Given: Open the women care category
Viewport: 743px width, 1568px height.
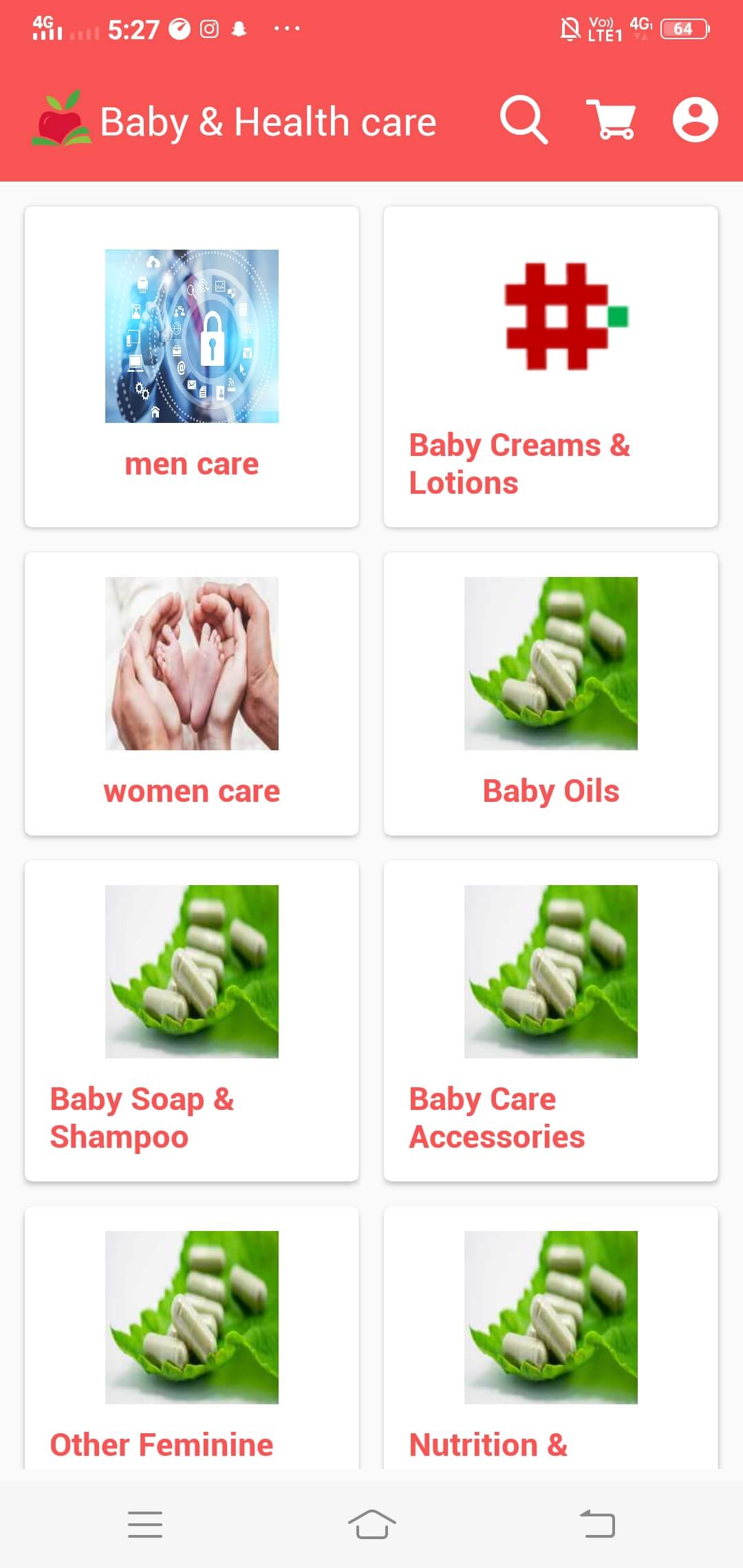Looking at the screenshot, I should click(192, 694).
